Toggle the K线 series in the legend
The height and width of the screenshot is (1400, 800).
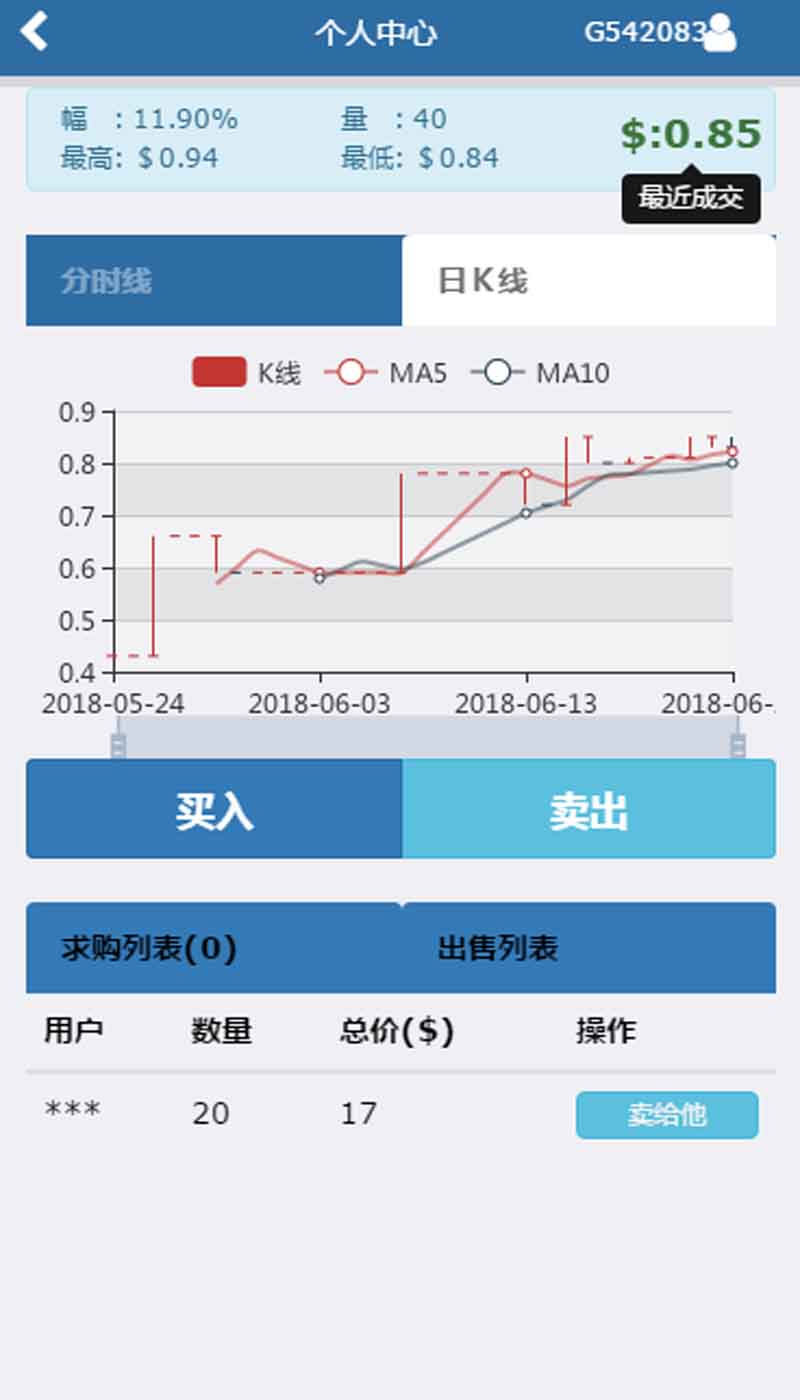click(x=246, y=373)
